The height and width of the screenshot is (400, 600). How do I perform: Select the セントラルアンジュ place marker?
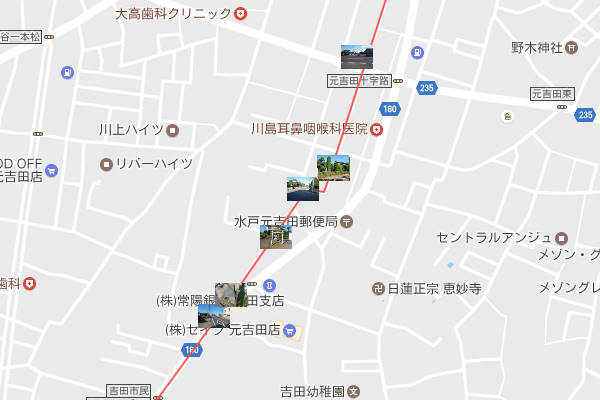pyautogui.click(x=561, y=238)
